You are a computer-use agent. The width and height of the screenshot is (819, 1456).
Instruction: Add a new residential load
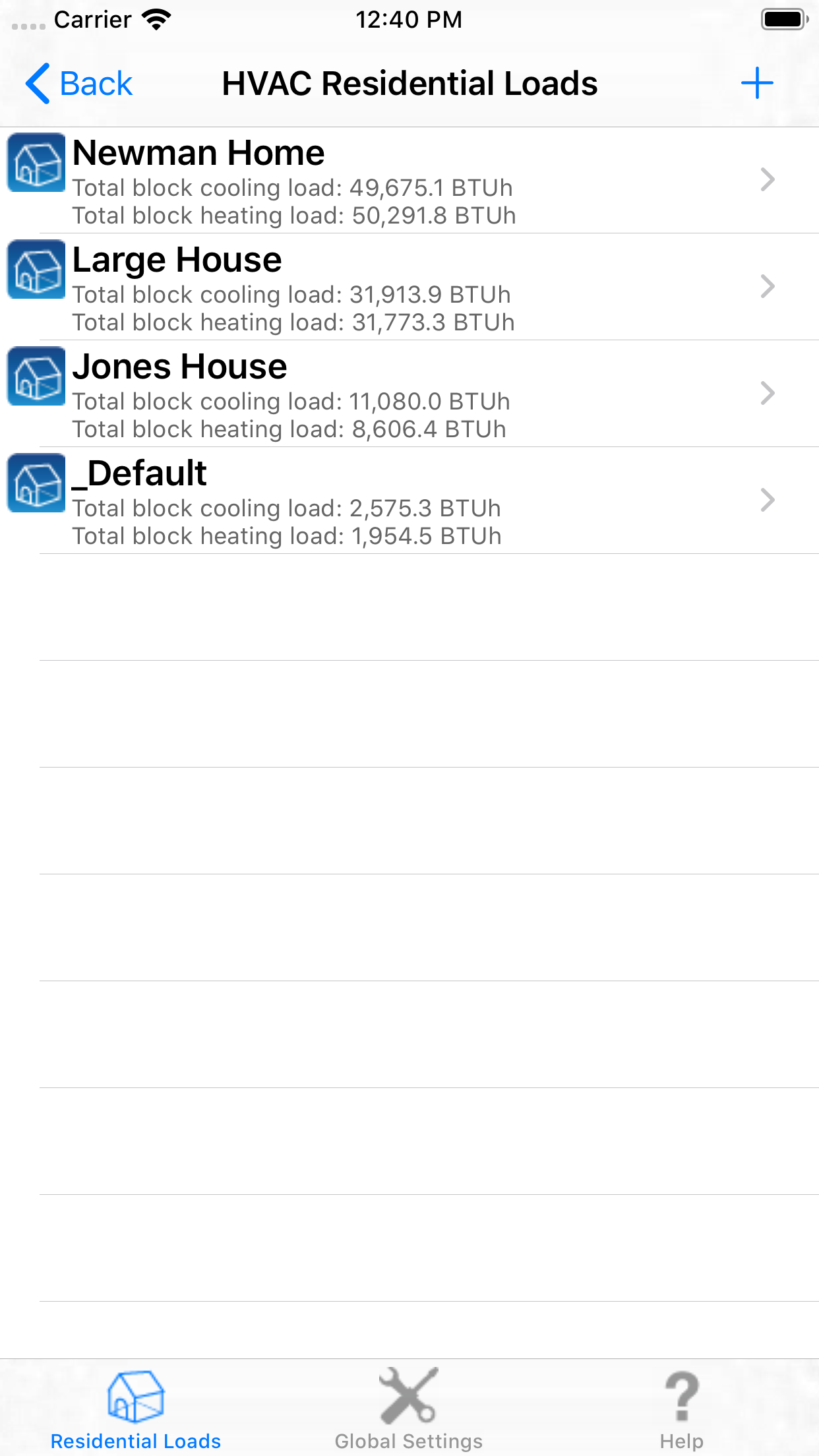point(756,84)
